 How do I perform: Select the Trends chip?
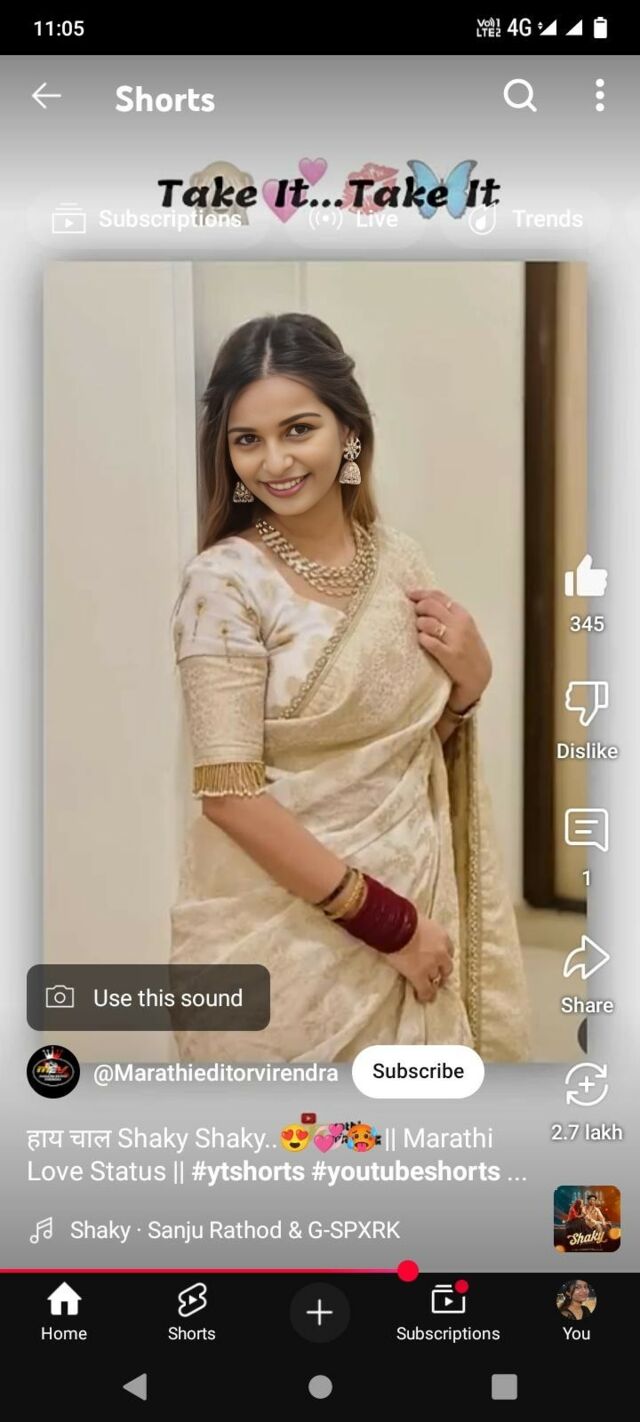point(526,219)
